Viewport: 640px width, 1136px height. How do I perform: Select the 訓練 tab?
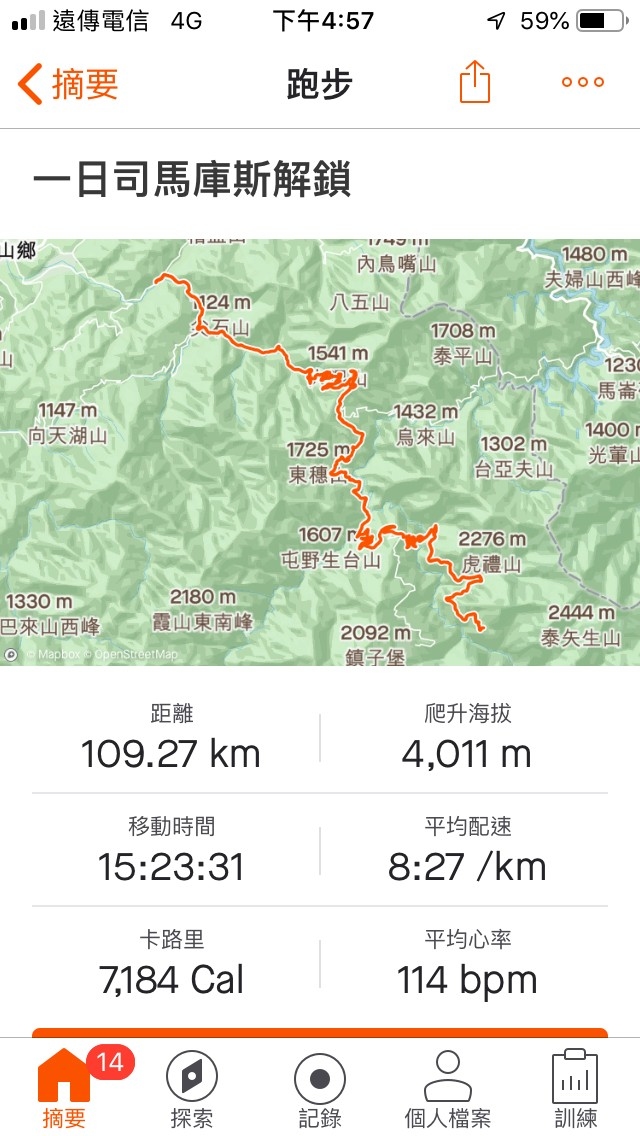click(x=575, y=1090)
